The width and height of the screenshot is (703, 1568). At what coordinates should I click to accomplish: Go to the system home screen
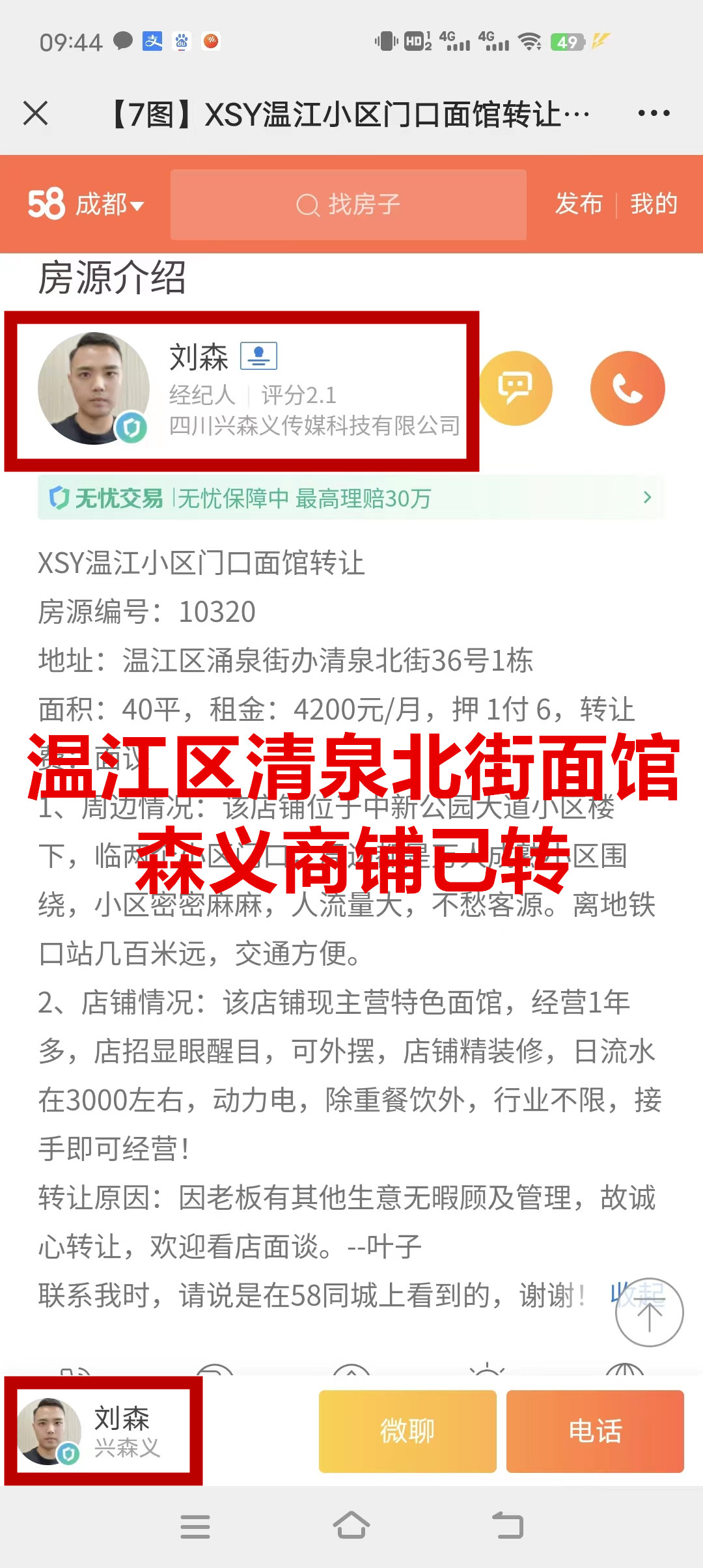[351, 1526]
